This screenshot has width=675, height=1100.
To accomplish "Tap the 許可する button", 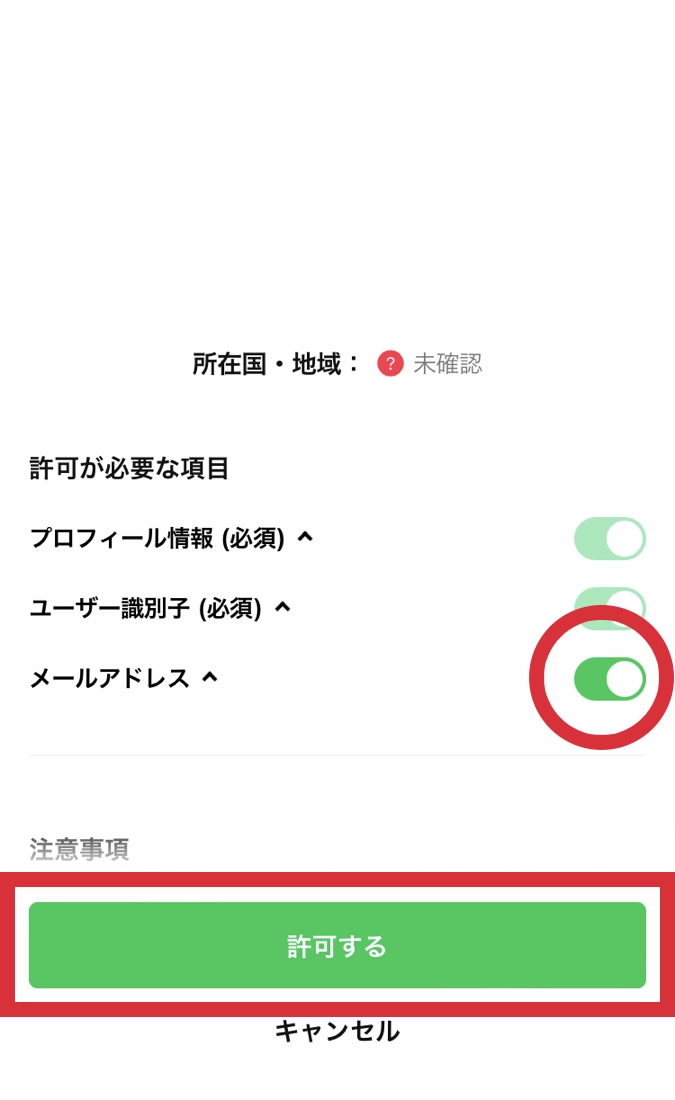I will [337, 945].
